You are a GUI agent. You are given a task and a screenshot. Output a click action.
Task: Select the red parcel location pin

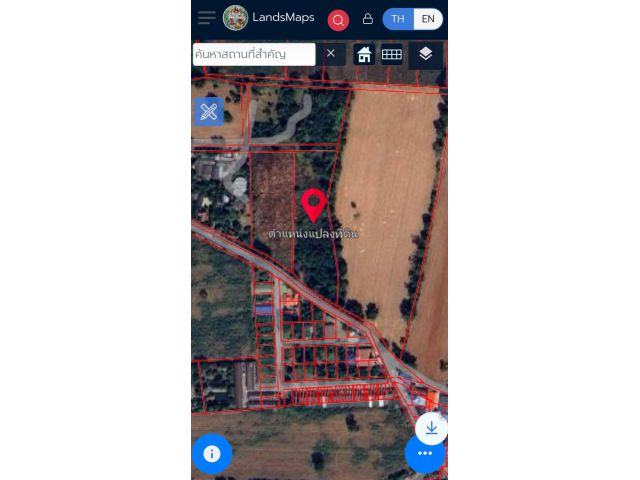pos(314,204)
